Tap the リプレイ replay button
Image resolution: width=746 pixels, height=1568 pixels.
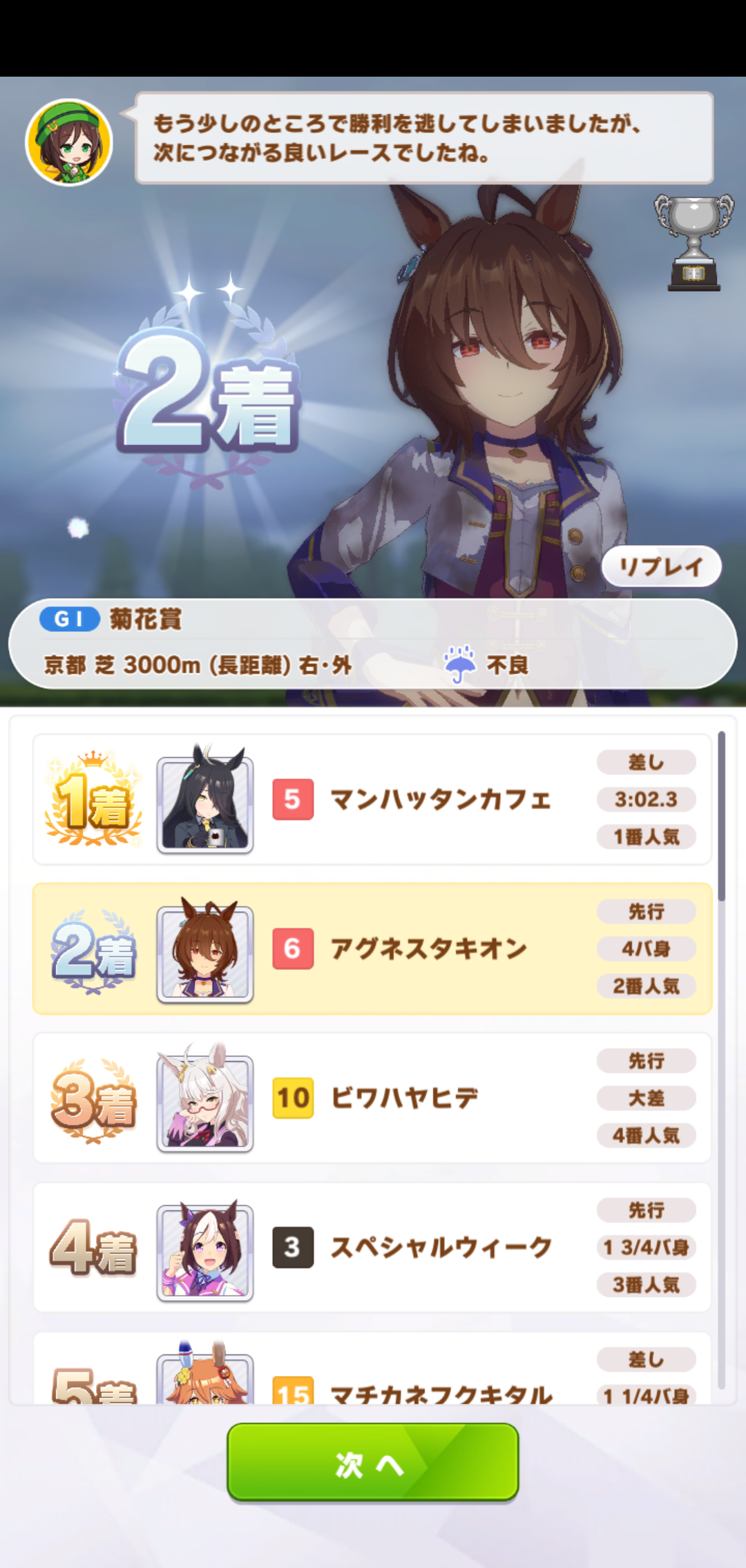coord(661,567)
